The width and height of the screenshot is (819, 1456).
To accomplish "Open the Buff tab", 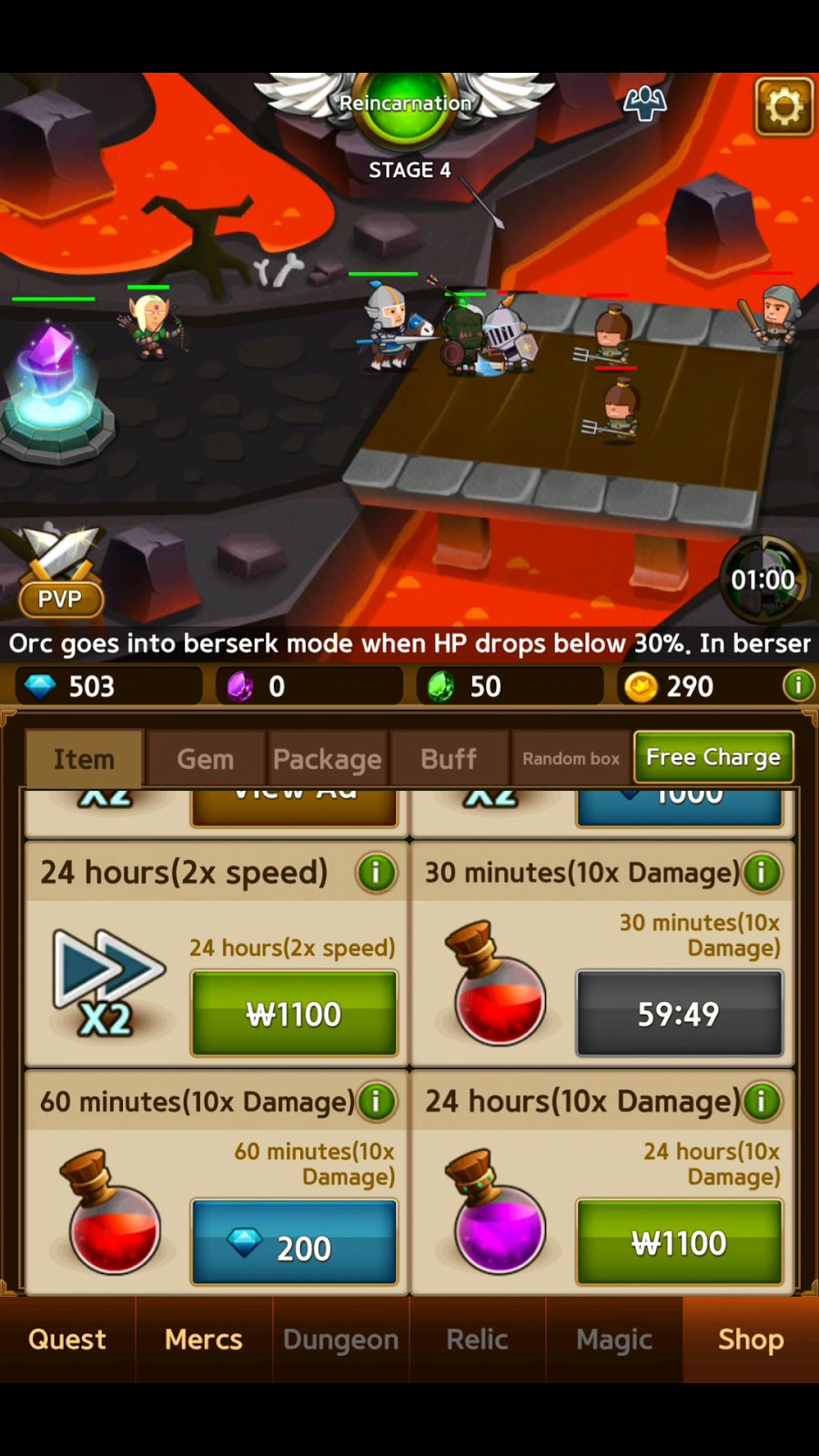I will [449, 759].
